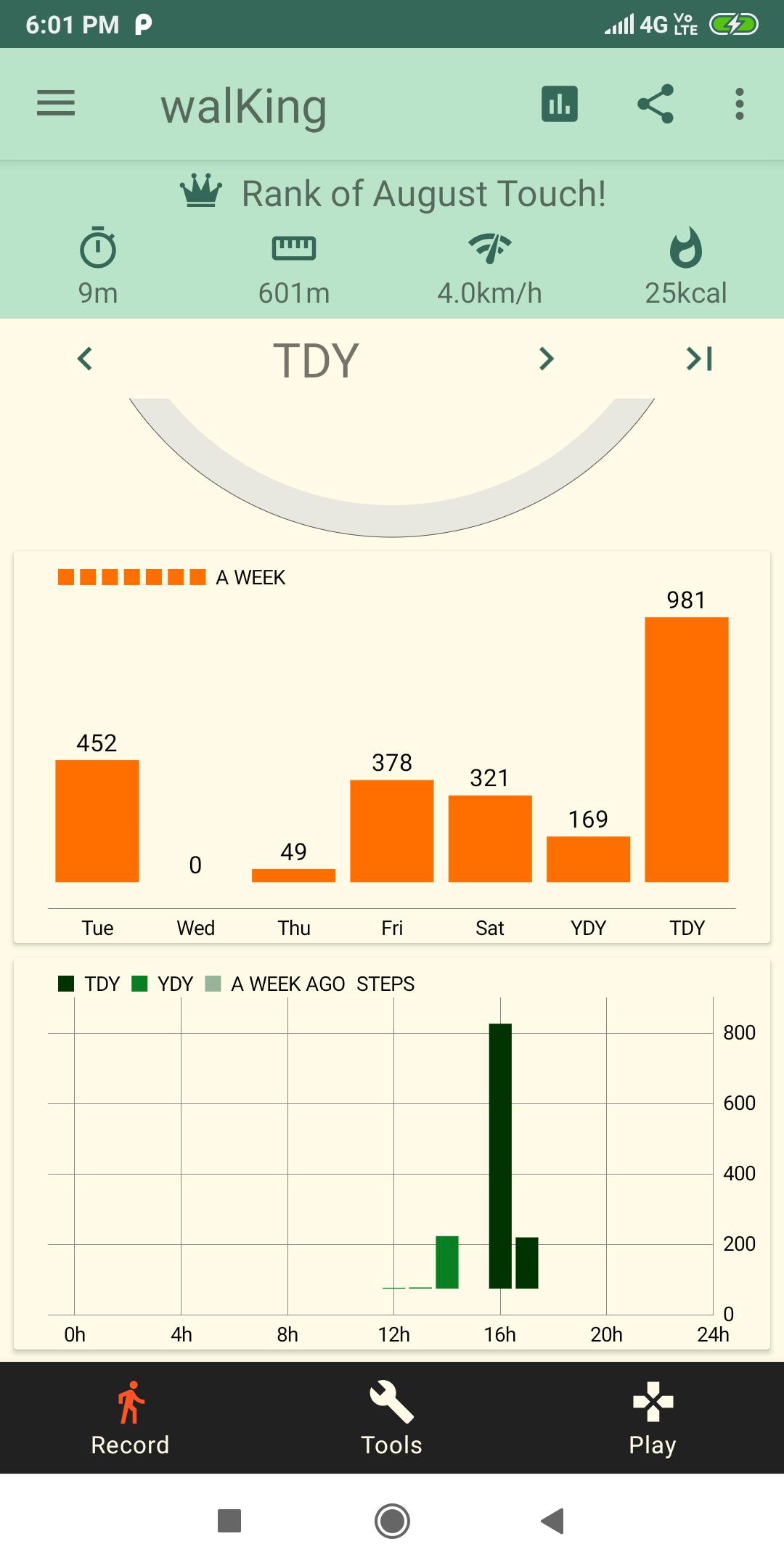Jump to the latest day arrow

pos(700,359)
